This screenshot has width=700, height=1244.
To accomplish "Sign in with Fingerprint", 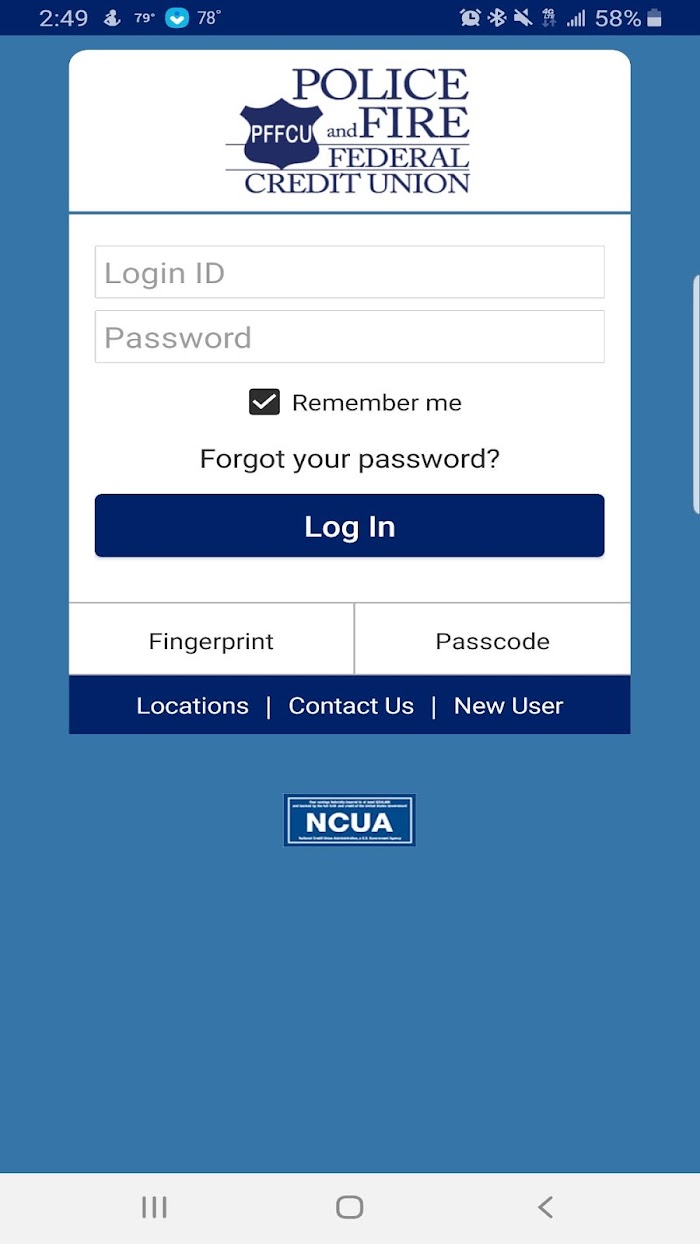I will (211, 641).
